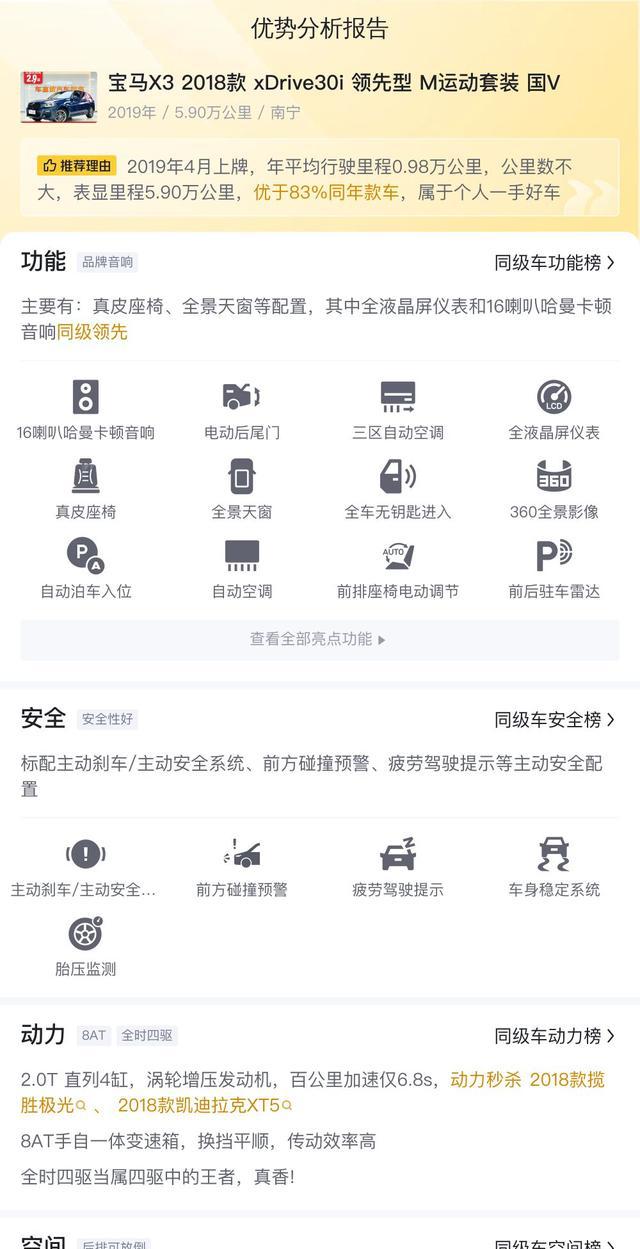Open the 宝马X3 car thumbnail
This screenshot has width=640, height=1249.
(59, 97)
